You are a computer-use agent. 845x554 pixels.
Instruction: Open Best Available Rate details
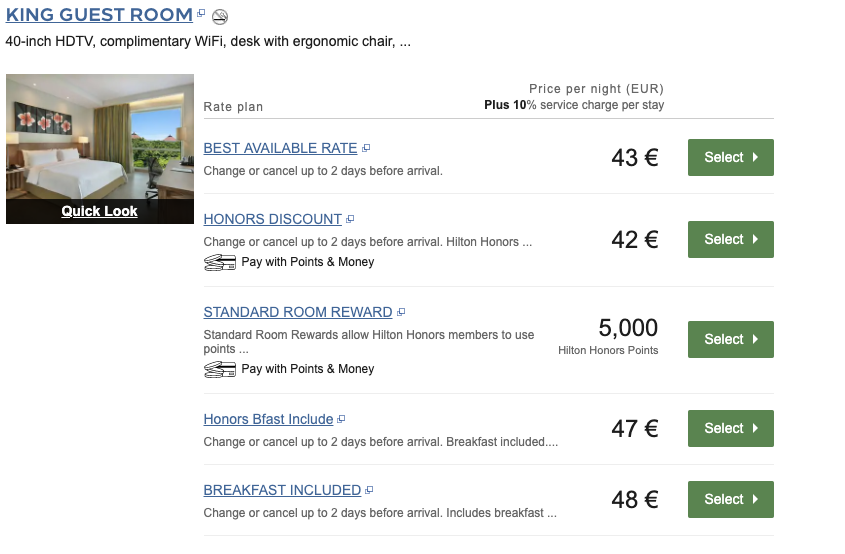coord(280,148)
